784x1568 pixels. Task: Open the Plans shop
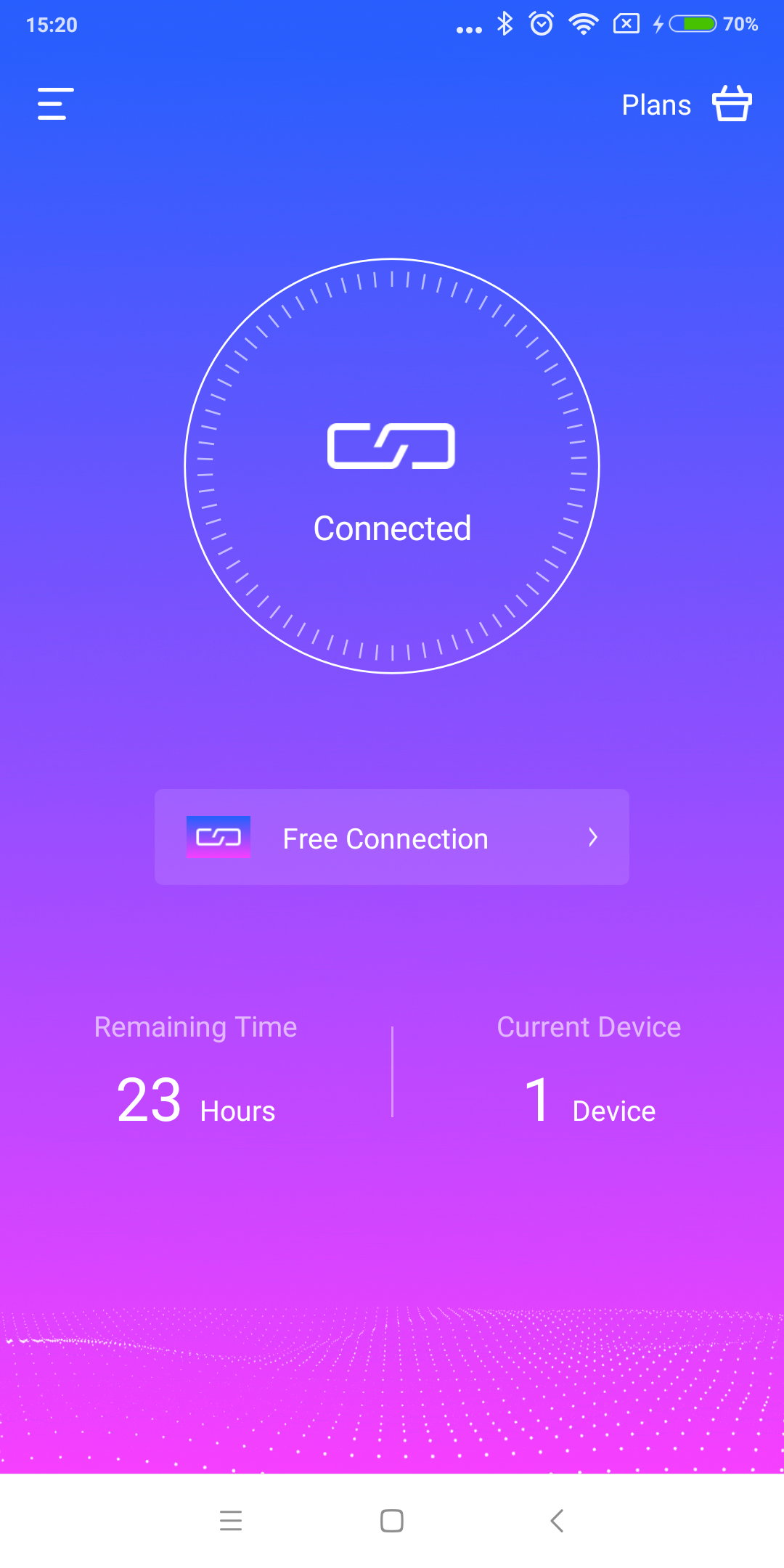[x=686, y=105]
